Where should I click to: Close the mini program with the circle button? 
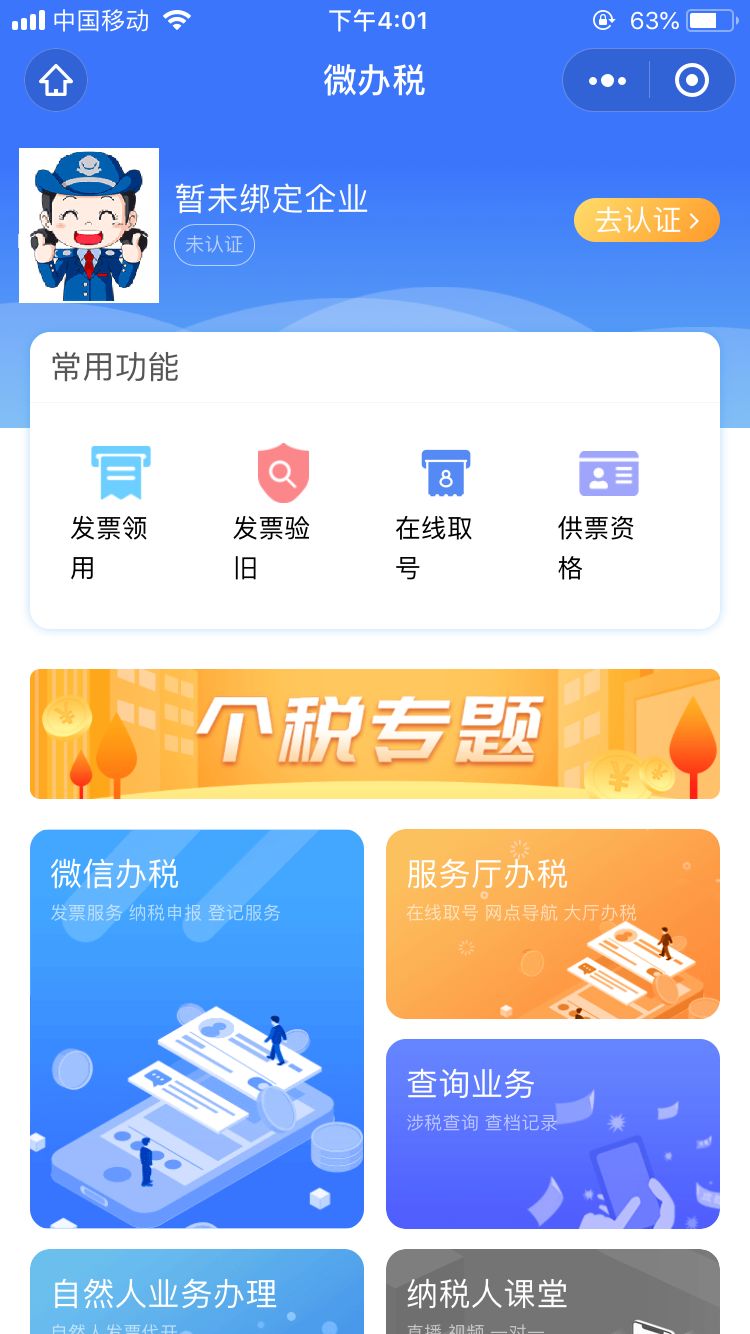coord(692,80)
